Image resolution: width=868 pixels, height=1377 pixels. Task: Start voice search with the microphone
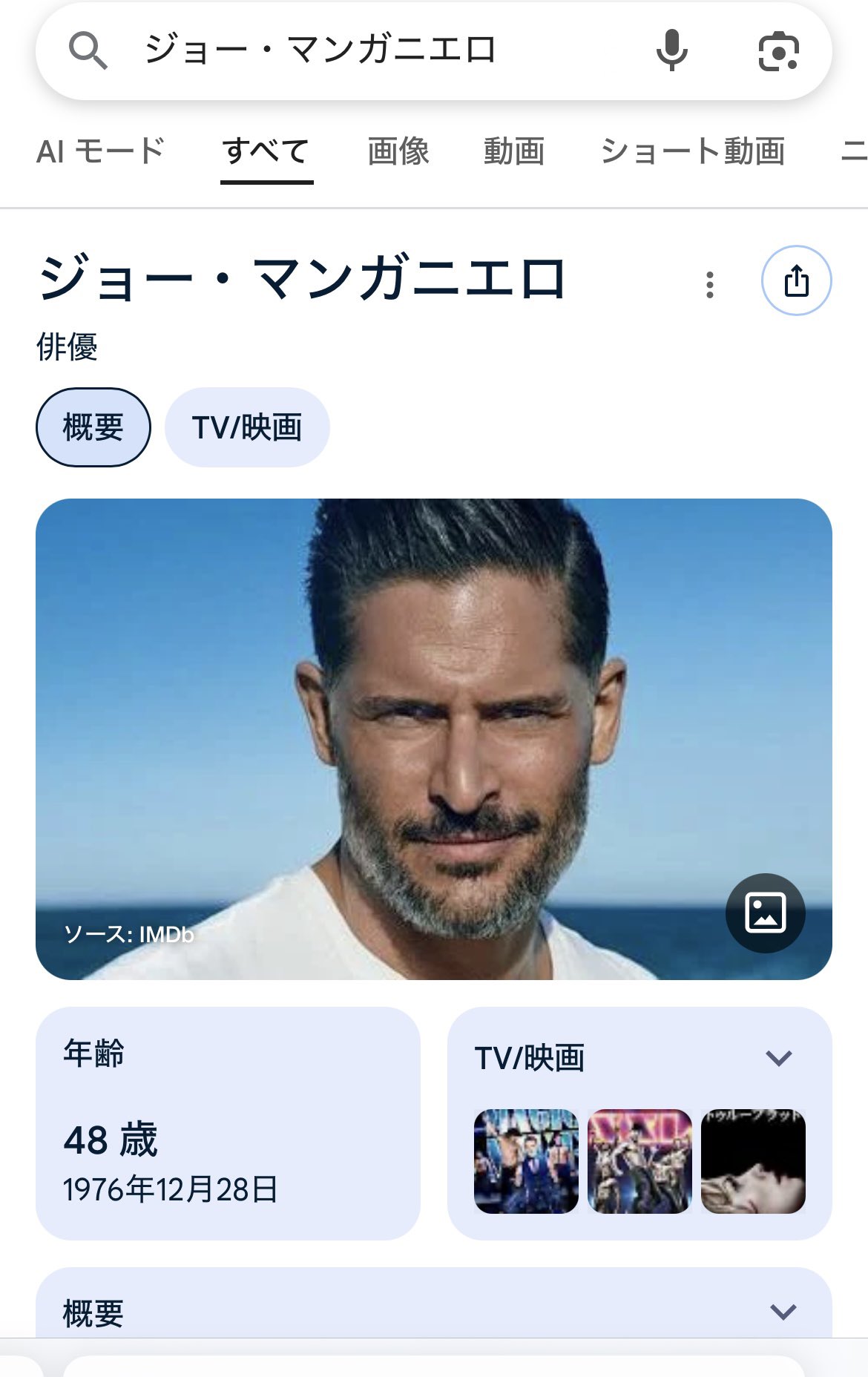pyautogui.click(x=671, y=50)
